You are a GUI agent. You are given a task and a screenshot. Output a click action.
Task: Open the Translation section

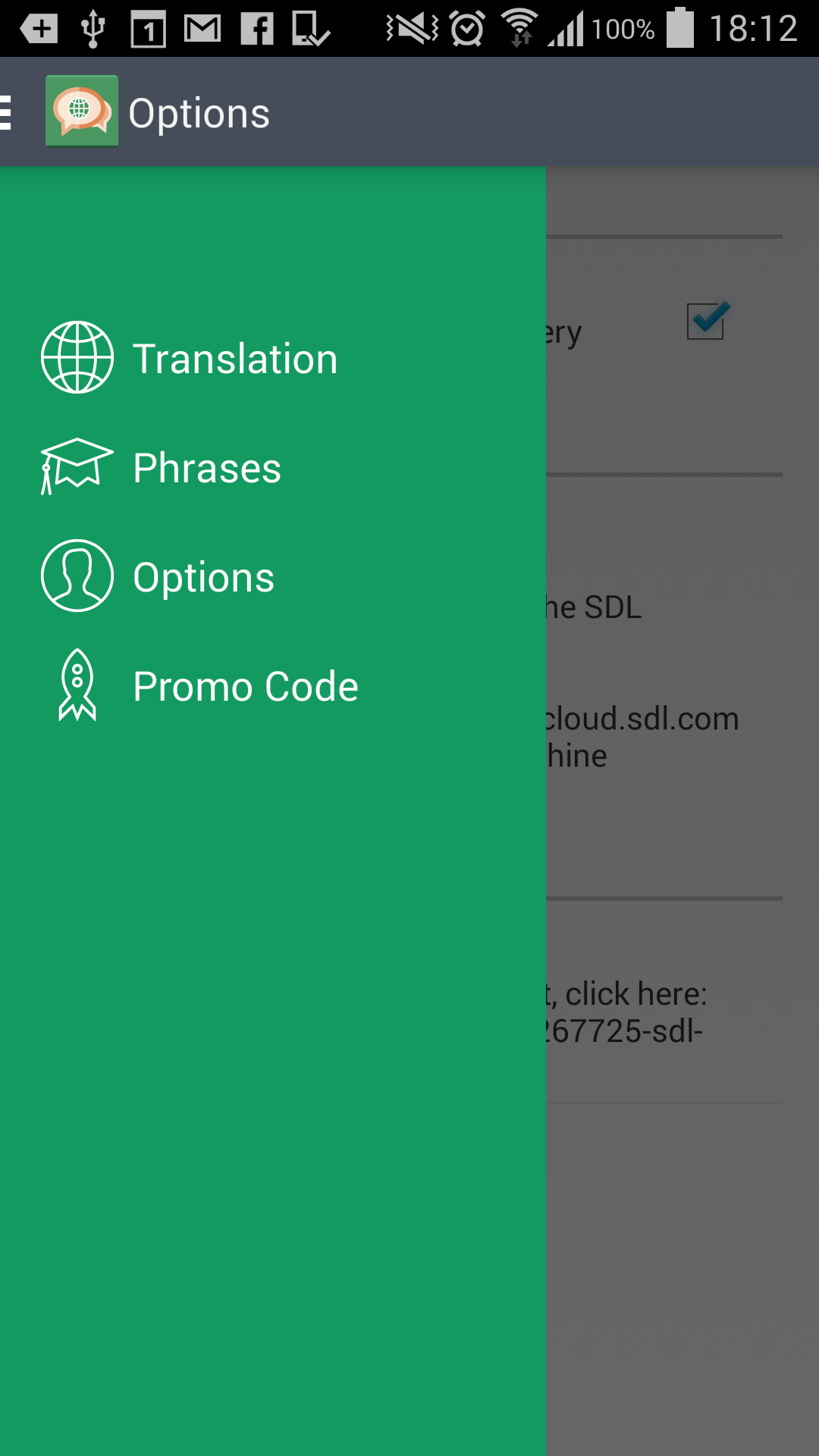click(234, 359)
